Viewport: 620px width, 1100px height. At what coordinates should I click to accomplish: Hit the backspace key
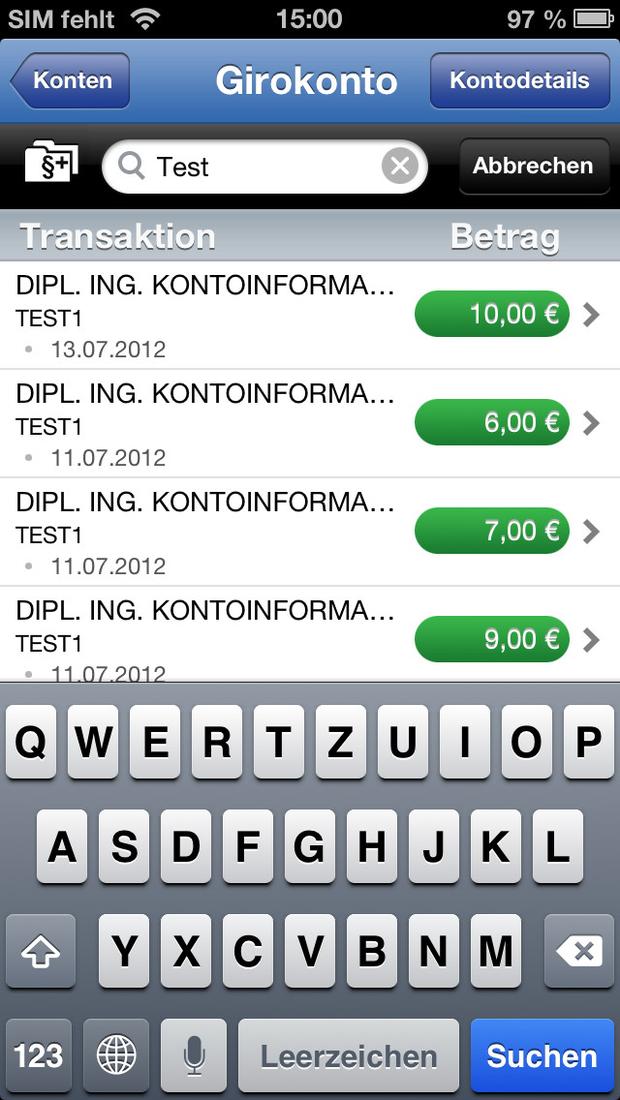pyautogui.click(x=579, y=951)
